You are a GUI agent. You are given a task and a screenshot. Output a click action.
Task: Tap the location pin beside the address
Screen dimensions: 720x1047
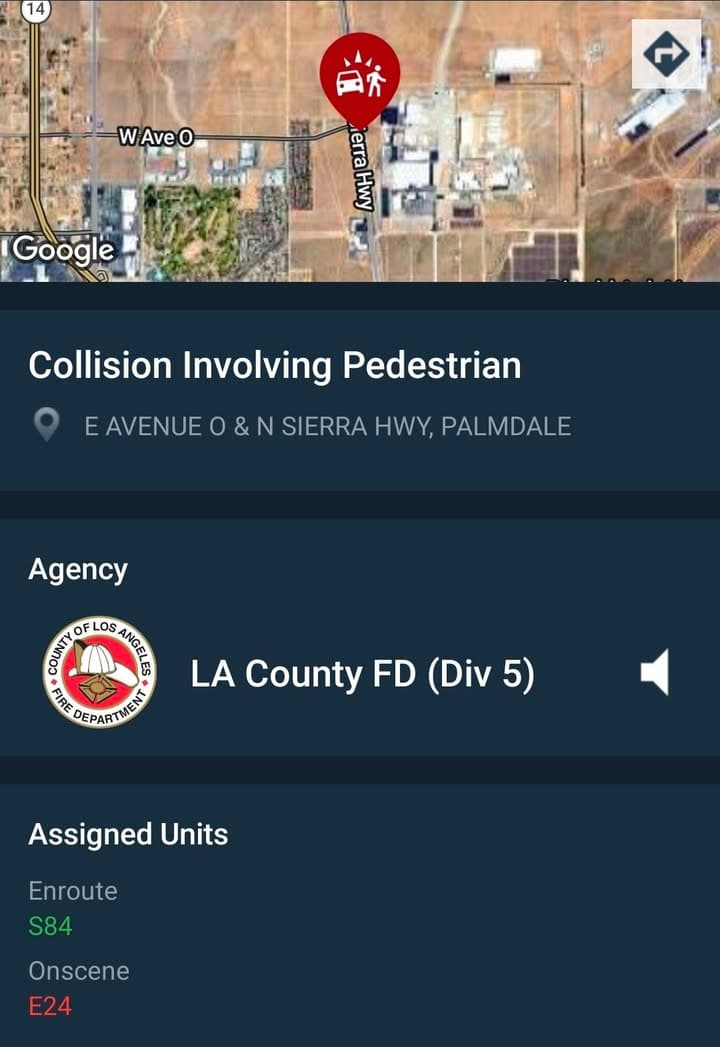[x=47, y=424]
